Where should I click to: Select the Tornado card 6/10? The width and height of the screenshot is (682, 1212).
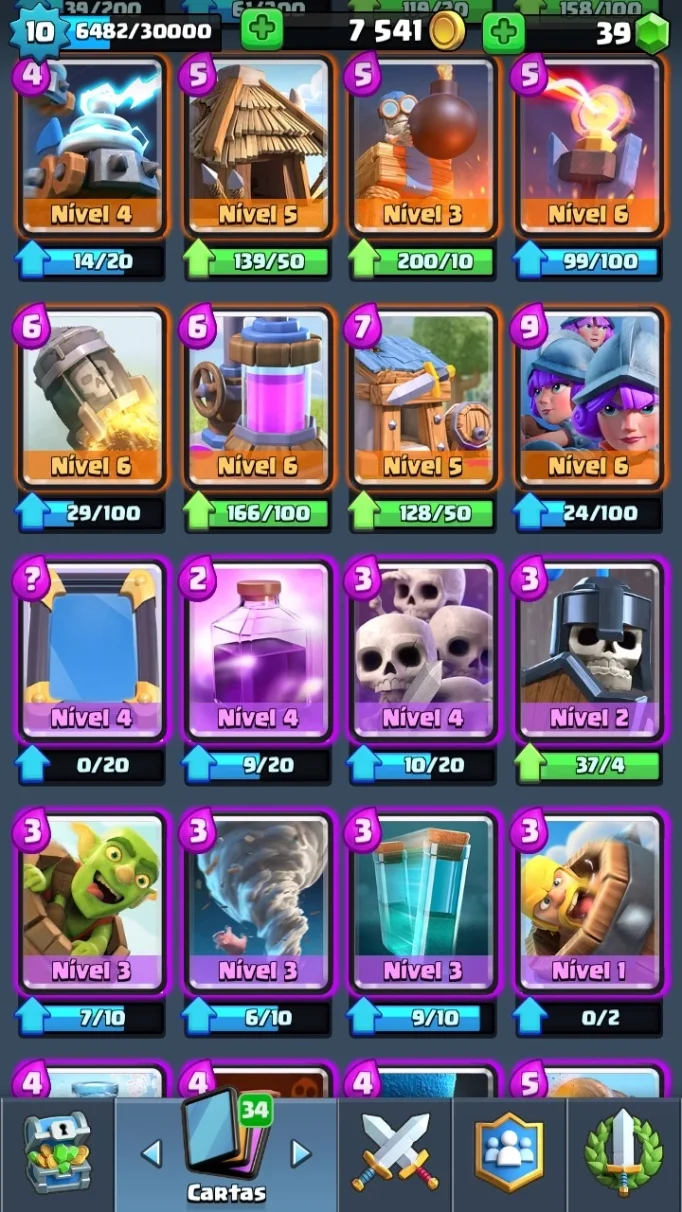(x=258, y=904)
